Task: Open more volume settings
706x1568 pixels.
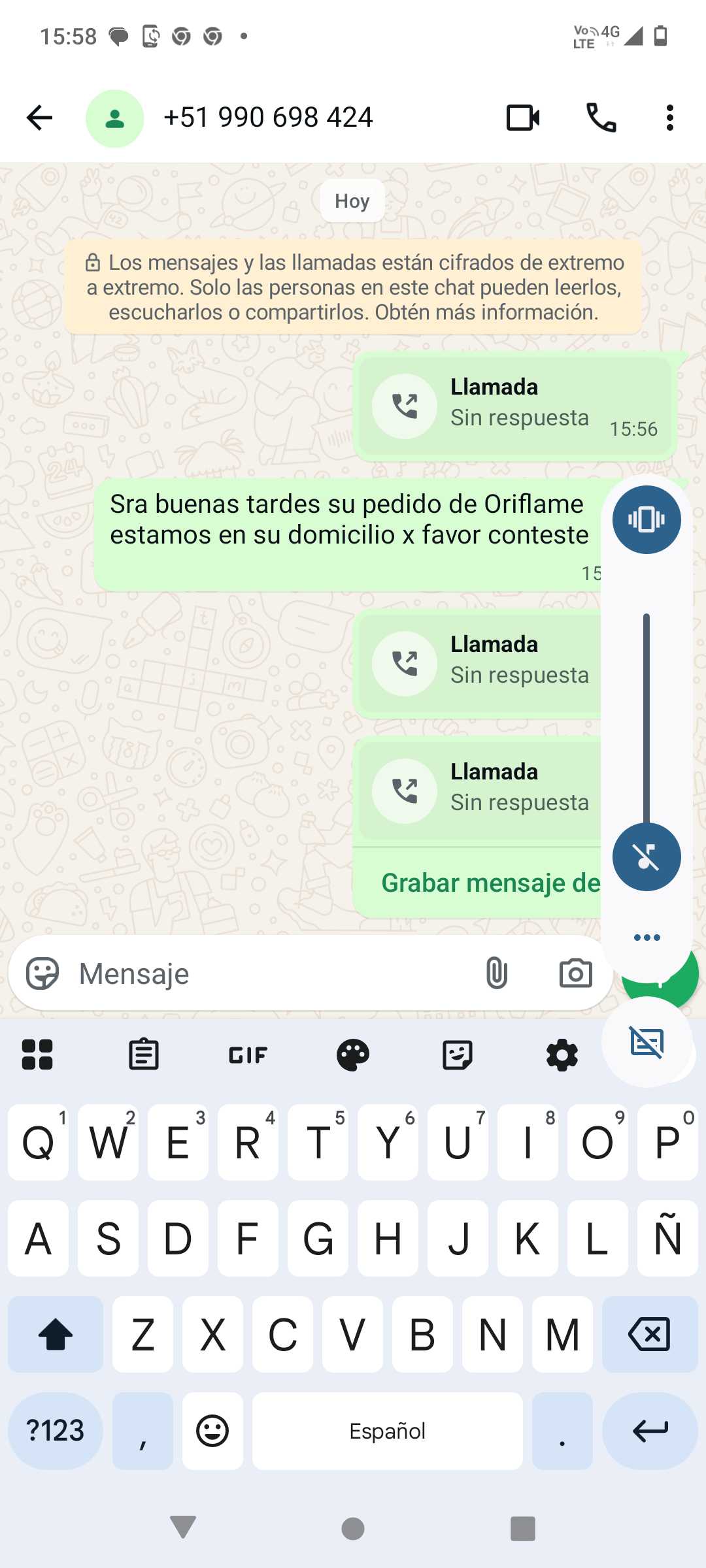Action: [647, 938]
